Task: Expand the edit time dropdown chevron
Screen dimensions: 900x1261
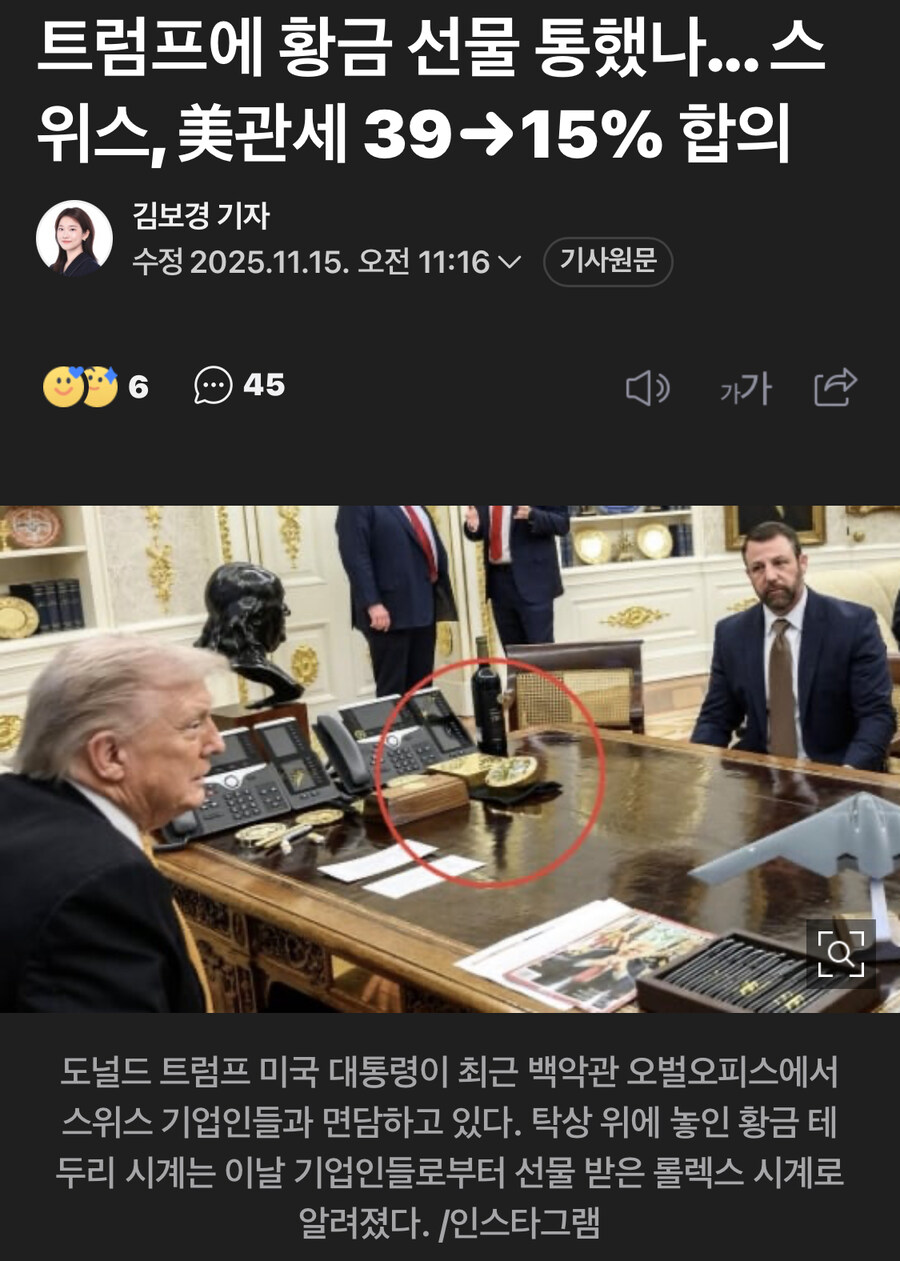Action: 509,263
